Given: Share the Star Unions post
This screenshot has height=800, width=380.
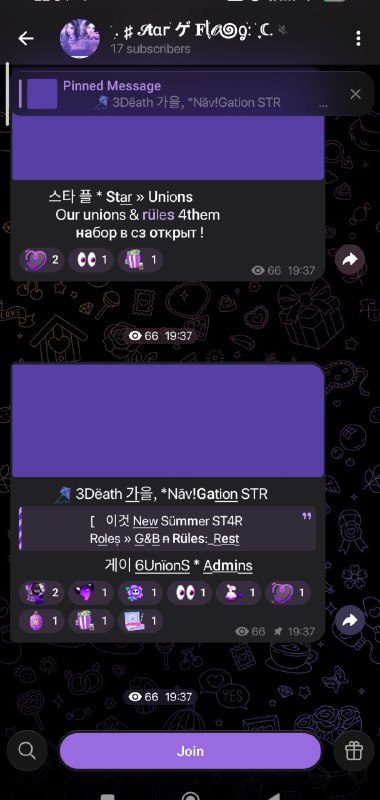Looking at the screenshot, I should [x=350, y=260].
